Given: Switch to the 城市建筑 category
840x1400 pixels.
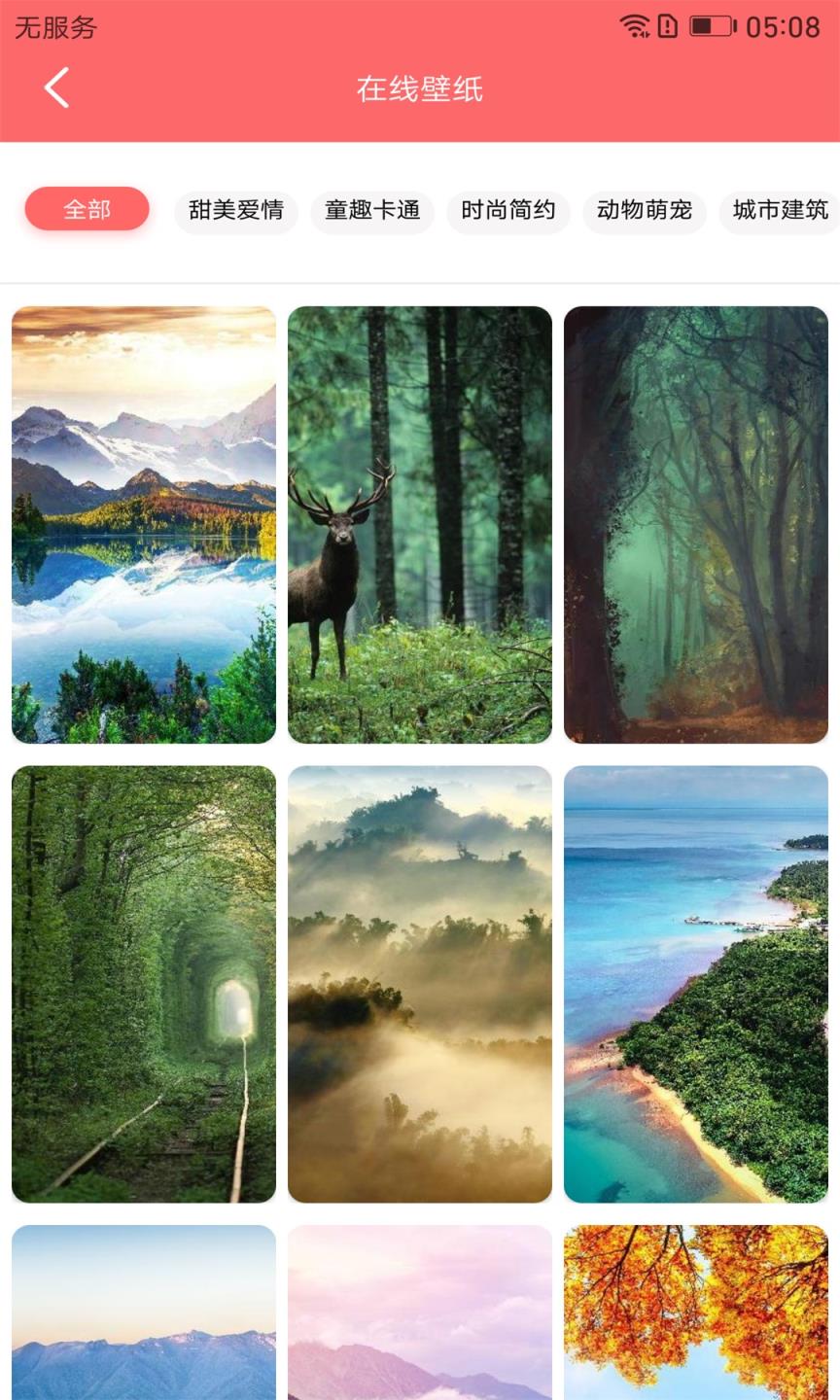Looking at the screenshot, I should (779, 210).
